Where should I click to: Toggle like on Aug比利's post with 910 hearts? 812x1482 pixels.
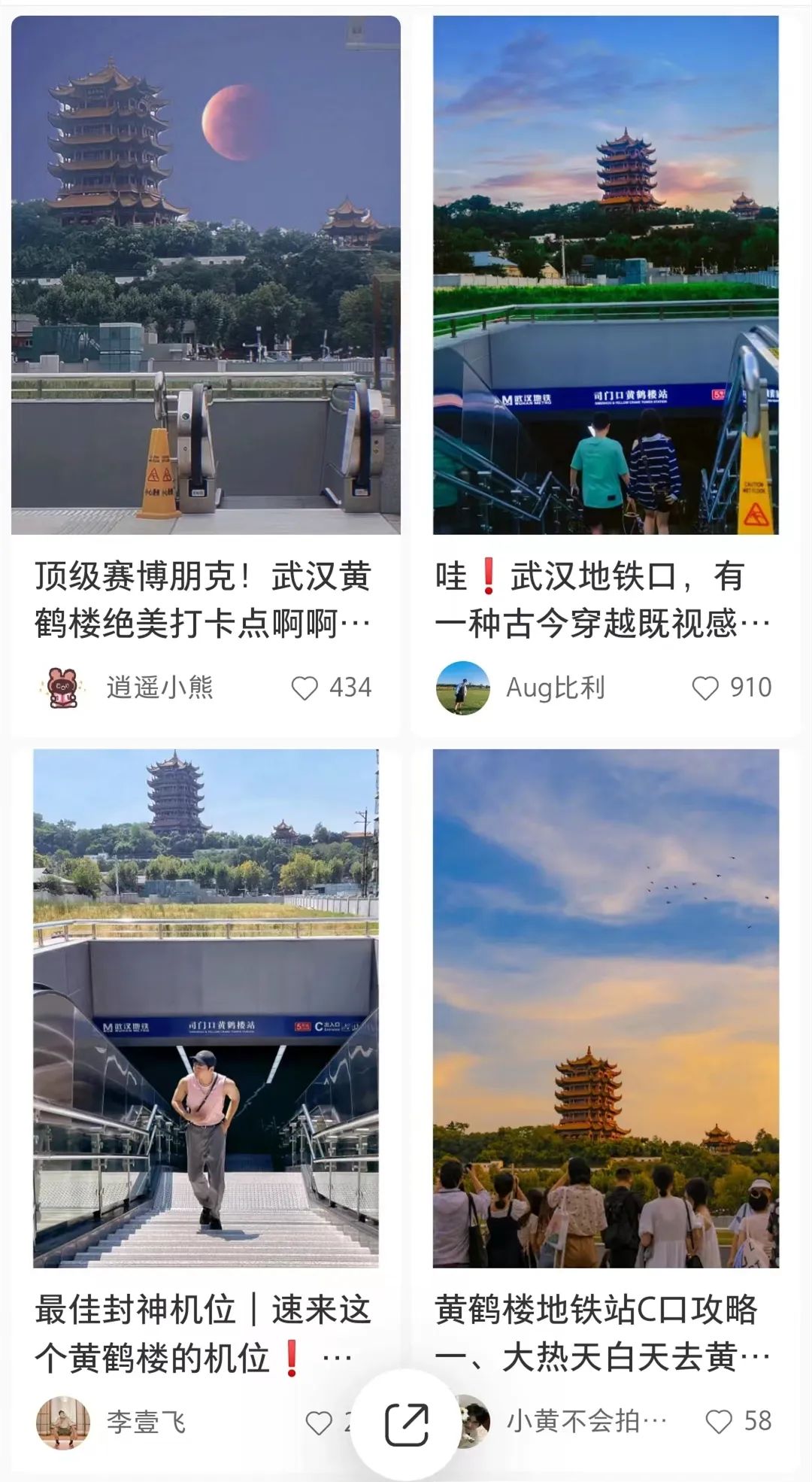tap(704, 687)
